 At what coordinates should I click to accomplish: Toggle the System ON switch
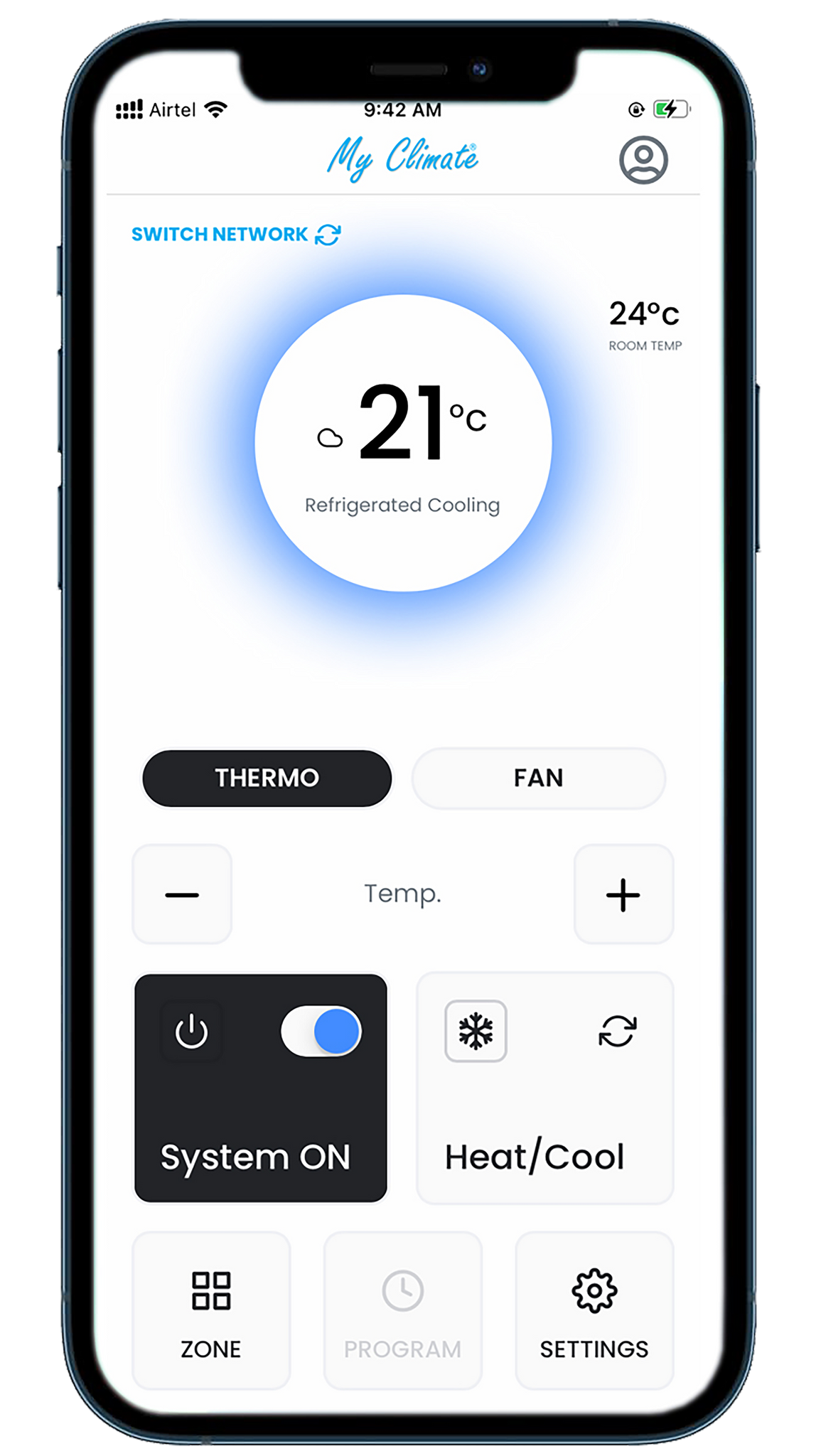321,1031
